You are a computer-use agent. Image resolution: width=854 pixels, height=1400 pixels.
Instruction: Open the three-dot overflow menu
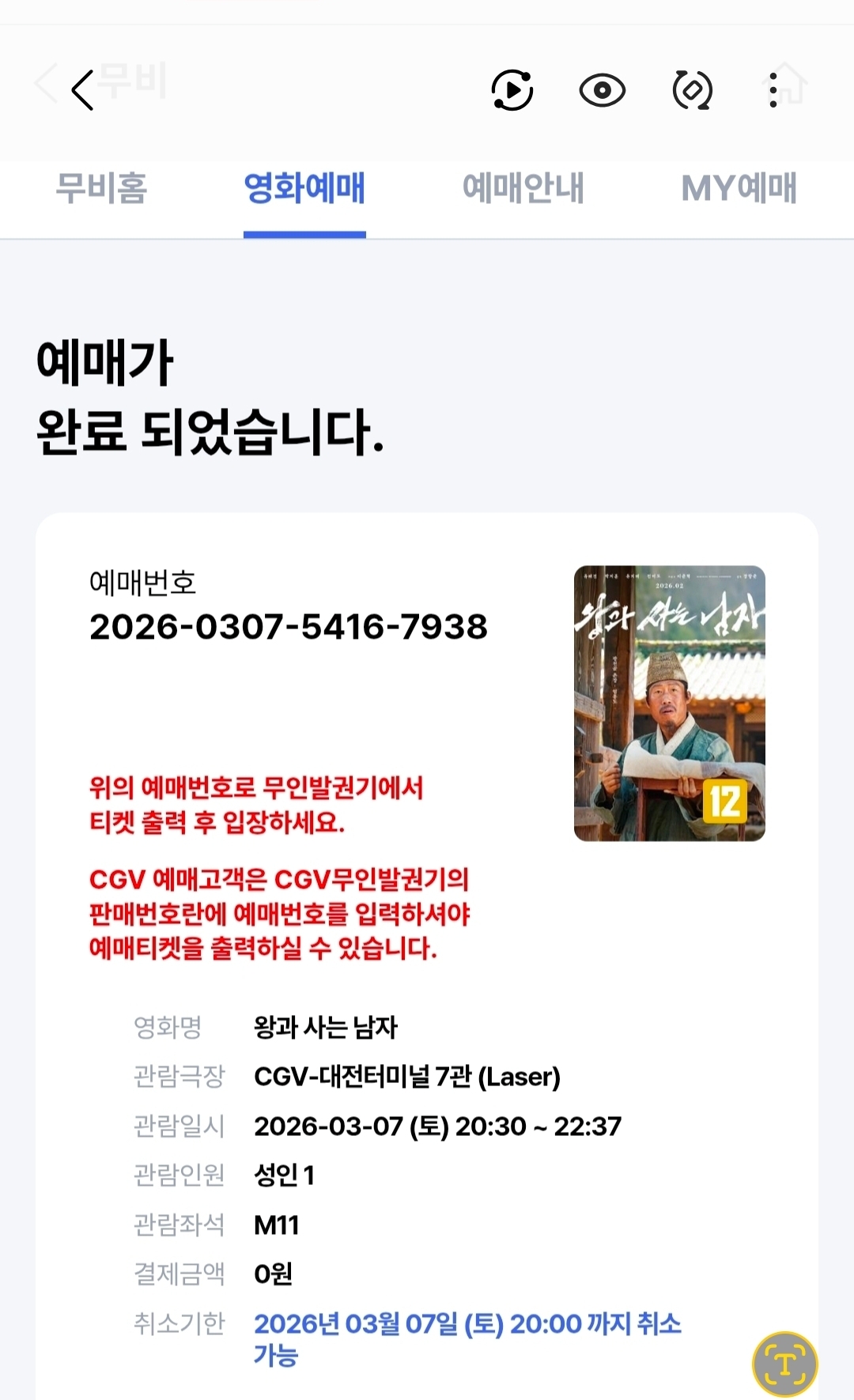coord(773,90)
